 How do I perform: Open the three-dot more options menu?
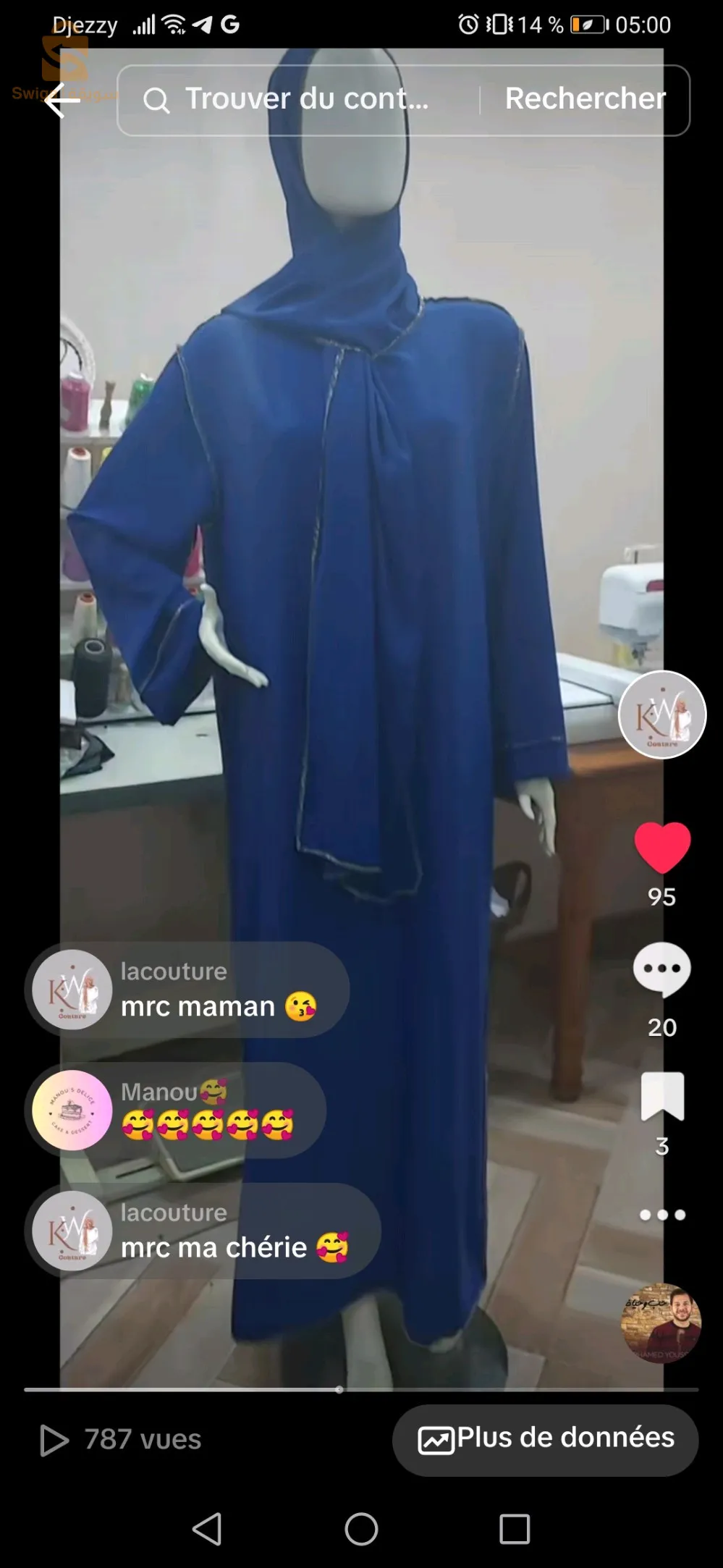662,1215
